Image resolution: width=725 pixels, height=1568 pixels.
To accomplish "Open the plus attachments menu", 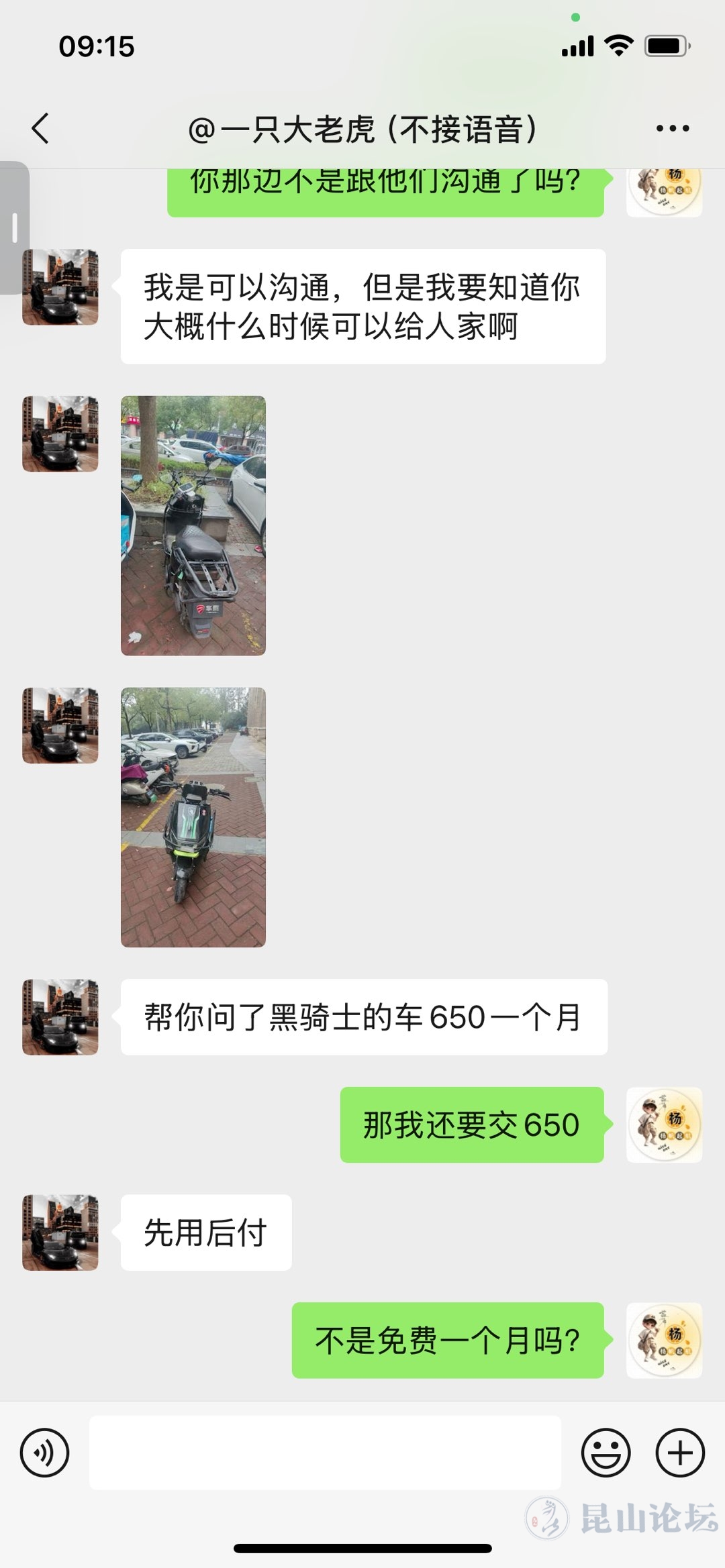I will pos(679,1453).
